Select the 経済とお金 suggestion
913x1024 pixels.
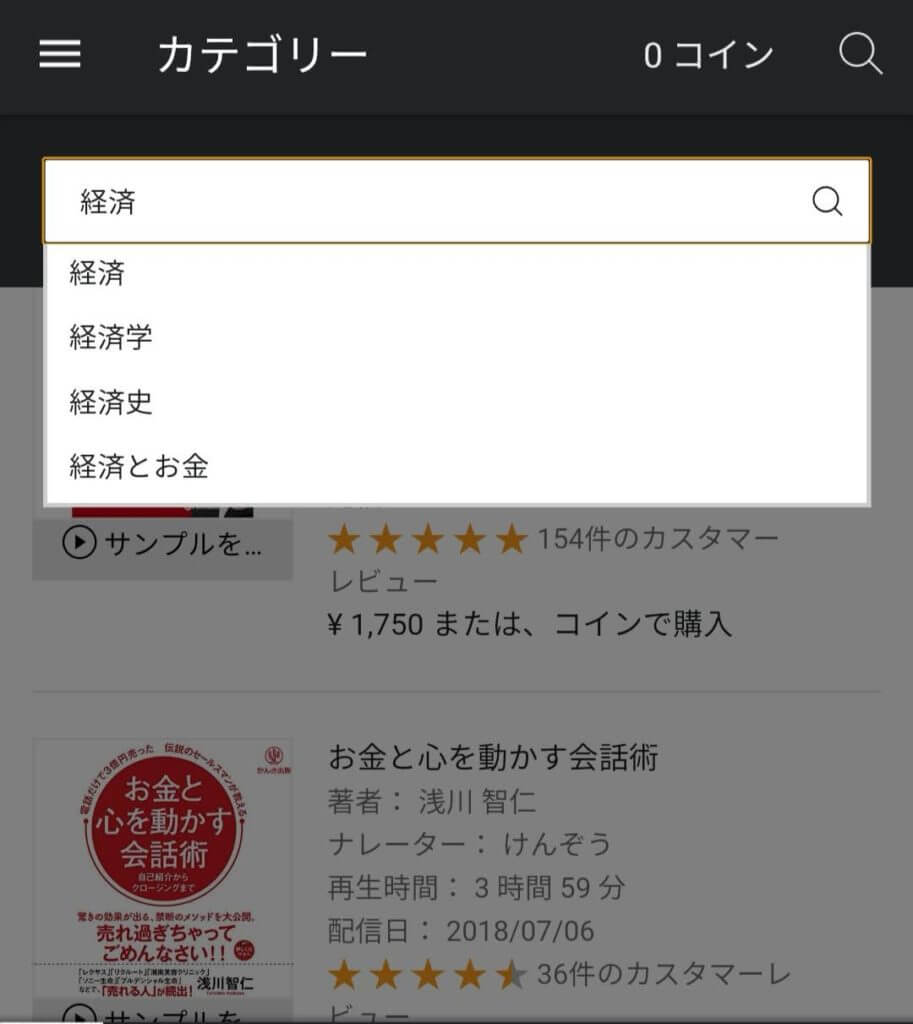pos(139,466)
